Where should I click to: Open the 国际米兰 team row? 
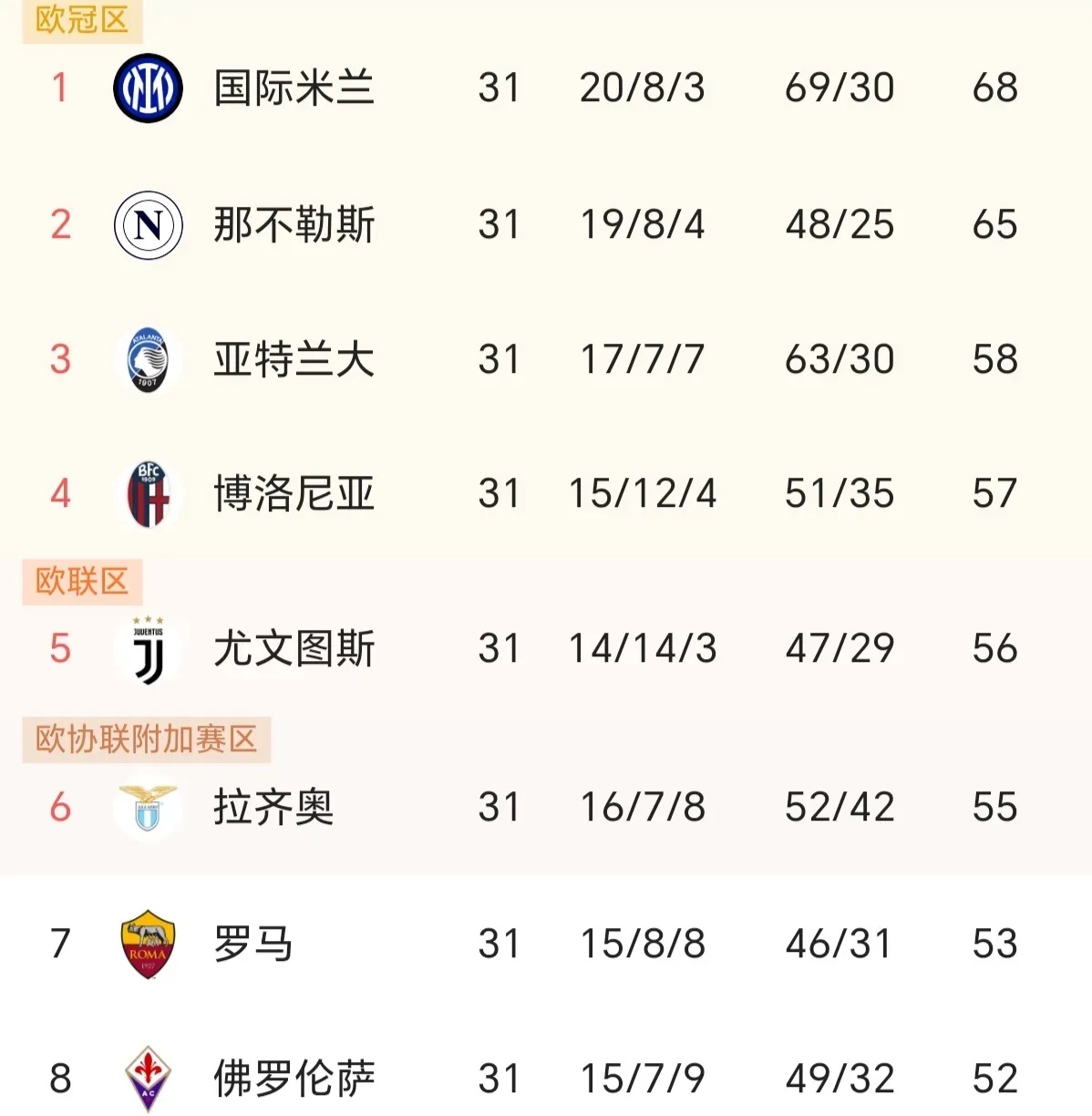tap(294, 88)
